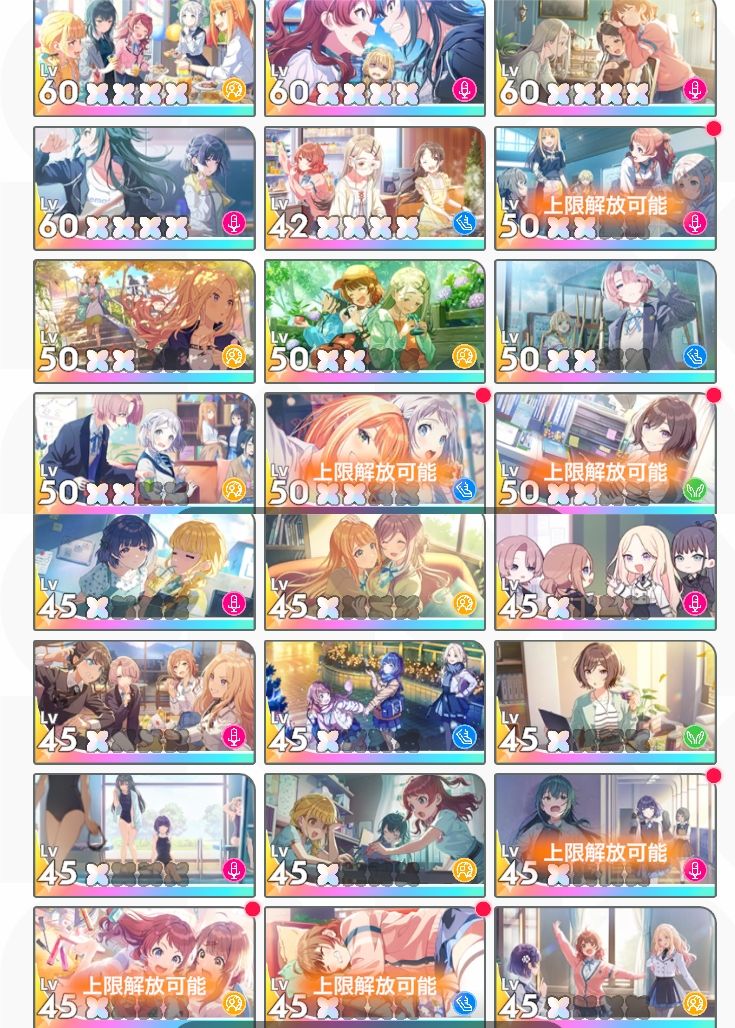Select Lv 45 card with four girls outdoors
Screen dimensions: 735x1028
pos(144,701)
